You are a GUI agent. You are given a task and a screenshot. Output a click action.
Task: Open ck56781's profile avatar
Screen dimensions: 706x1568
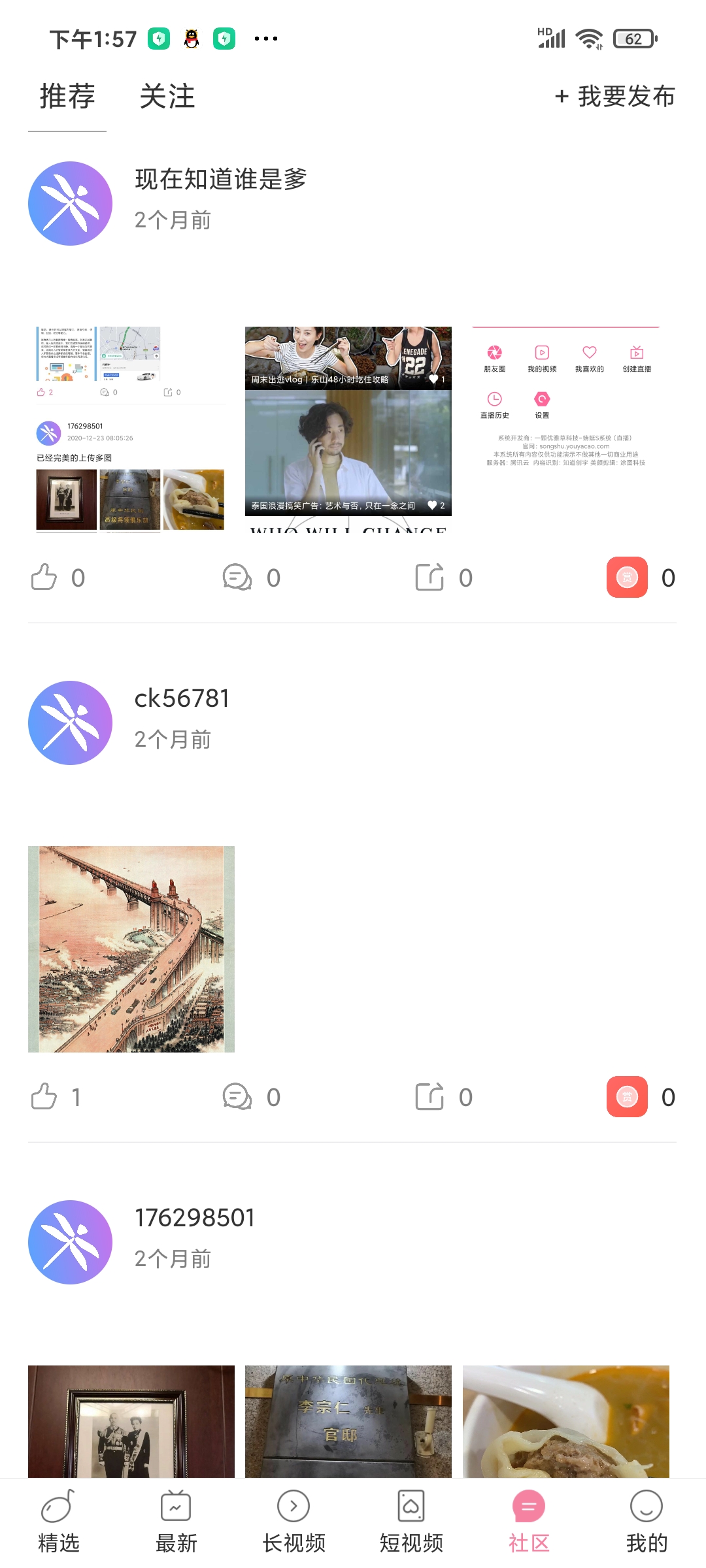click(x=71, y=723)
